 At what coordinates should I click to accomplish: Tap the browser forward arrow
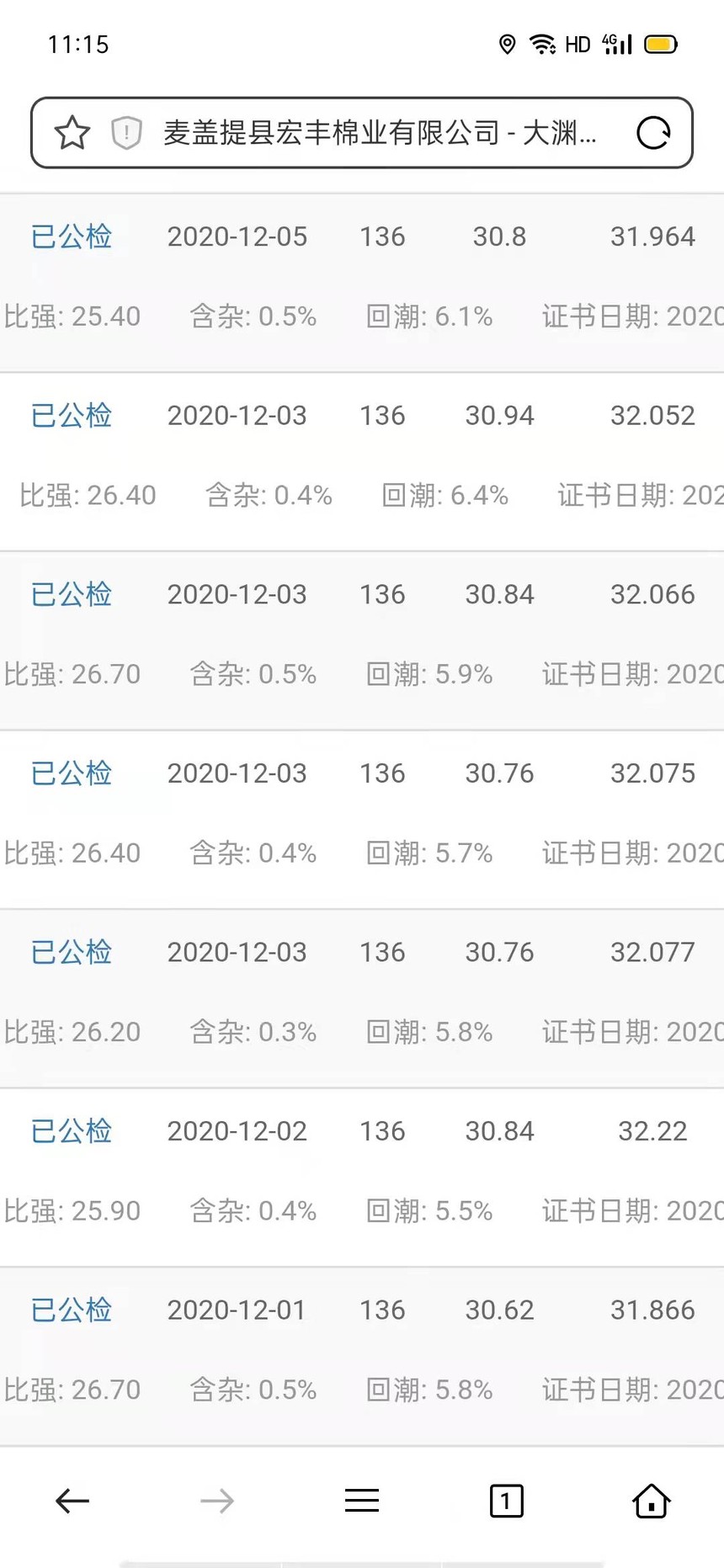217,1501
